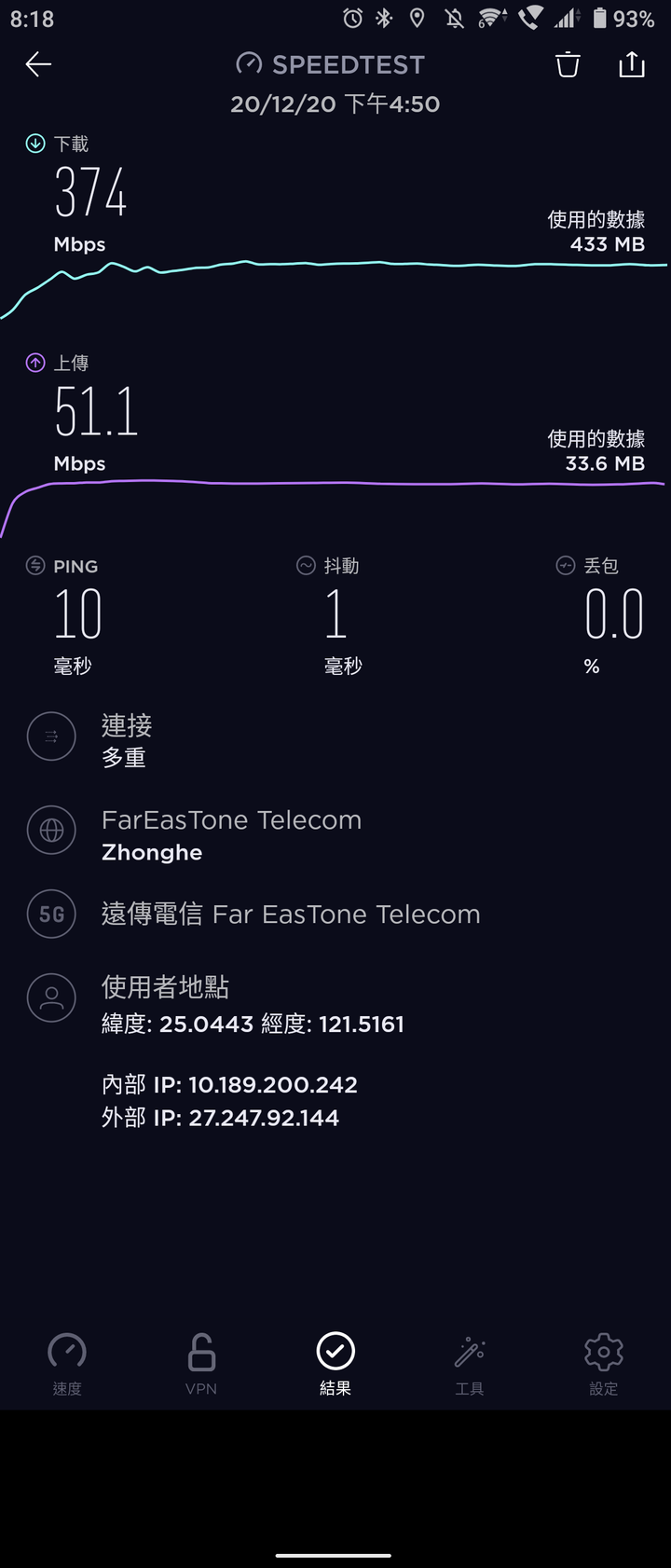Go to the 設定 tab
This screenshot has height=1568, width=671.
click(x=603, y=1363)
